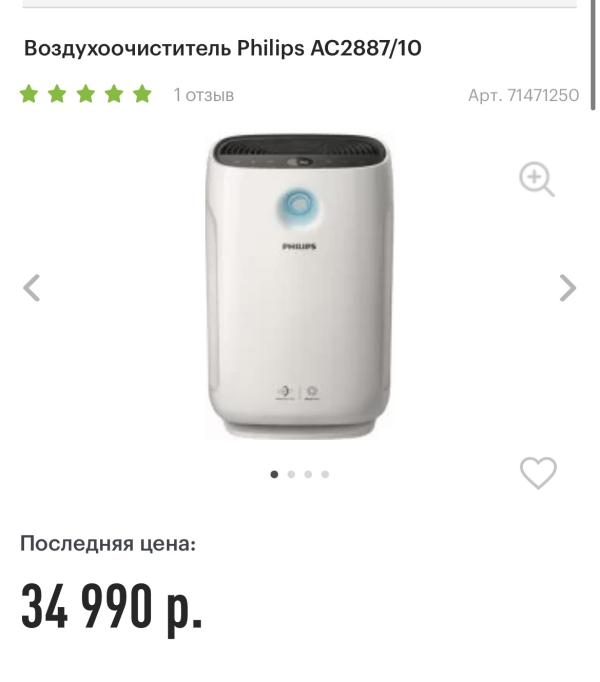Go to the previous product photo

click(31, 288)
